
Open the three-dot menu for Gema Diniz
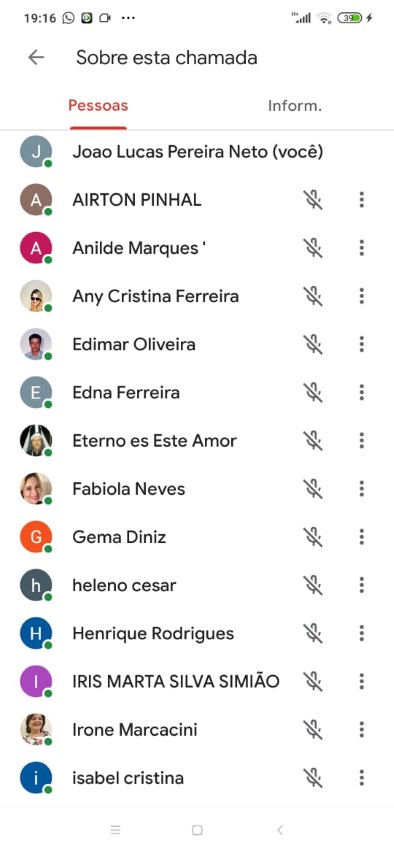(x=361, y=537)
